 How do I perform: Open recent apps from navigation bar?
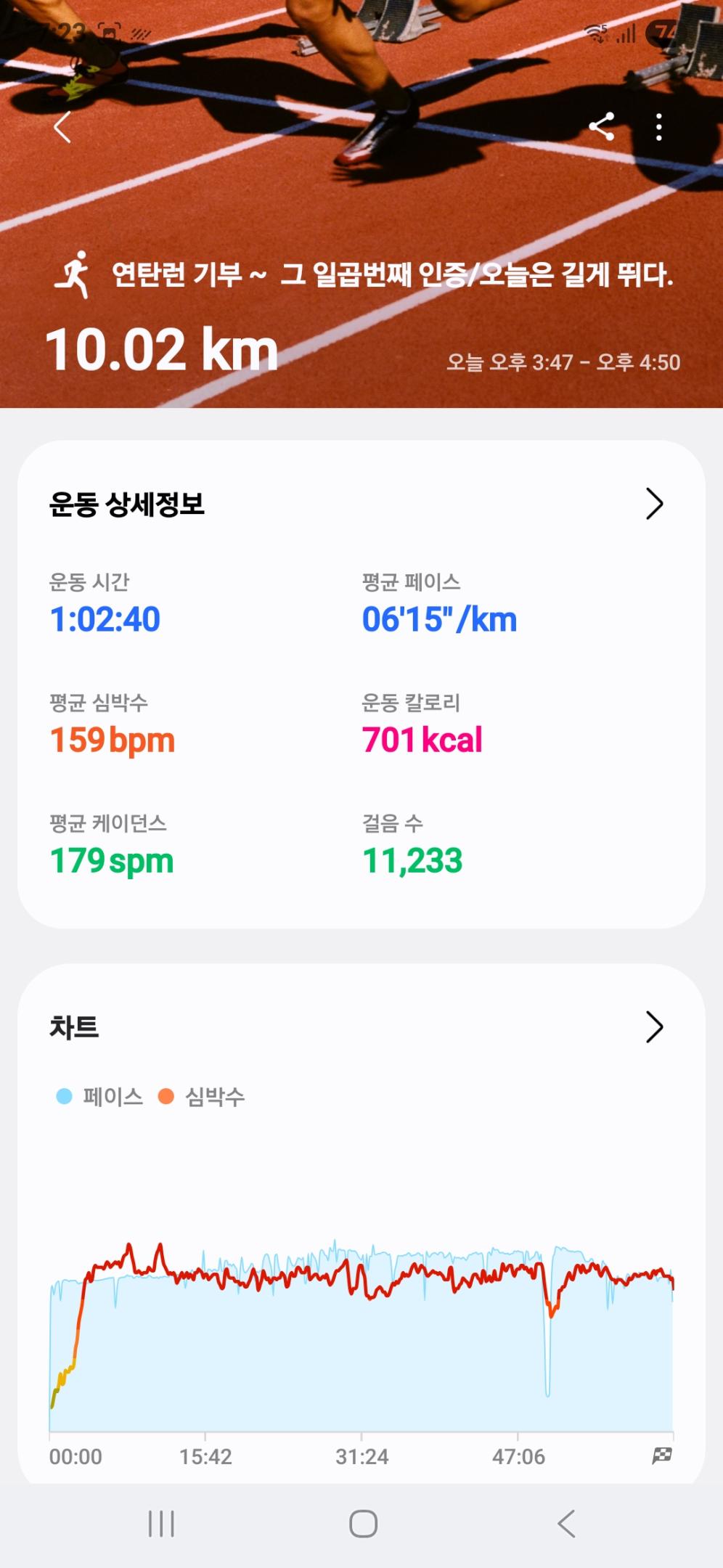click(x=161, y=1524)
